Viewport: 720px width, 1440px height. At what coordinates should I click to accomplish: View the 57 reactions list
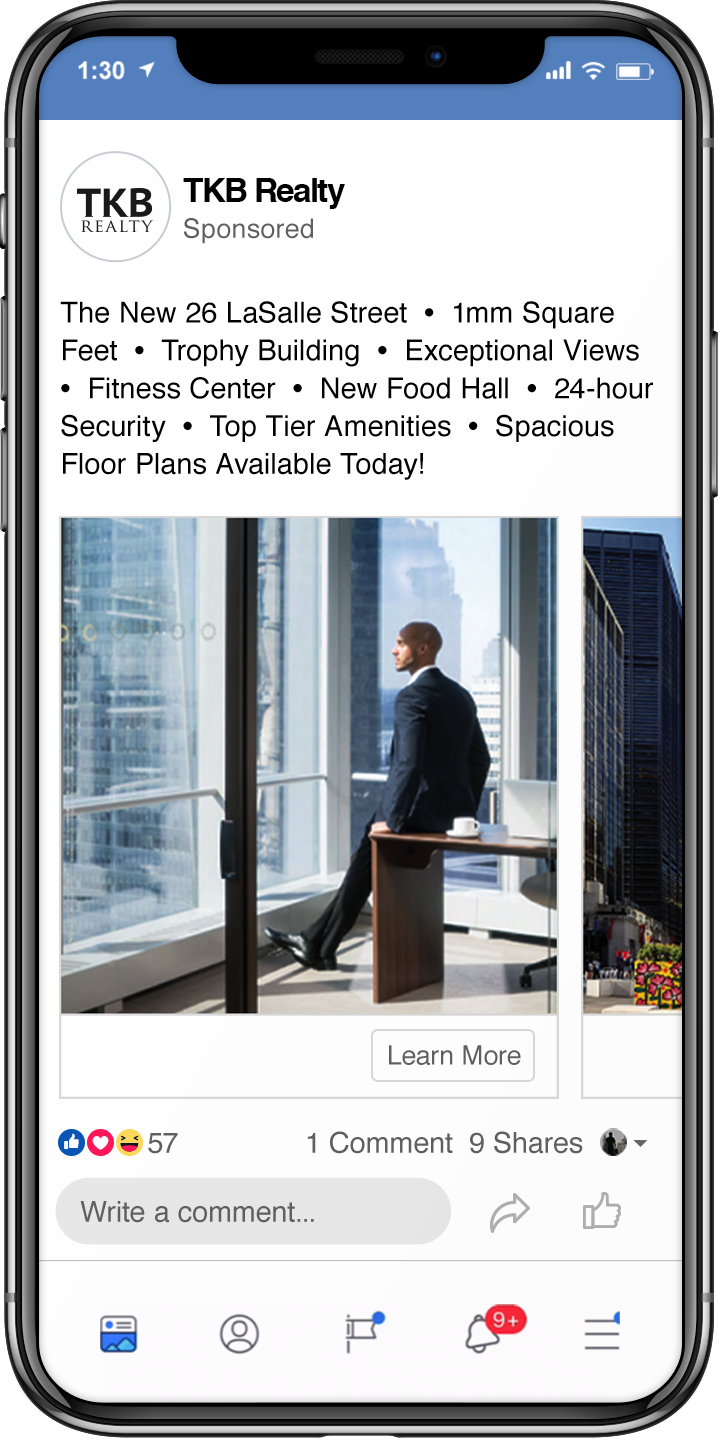coord(118,1143)
